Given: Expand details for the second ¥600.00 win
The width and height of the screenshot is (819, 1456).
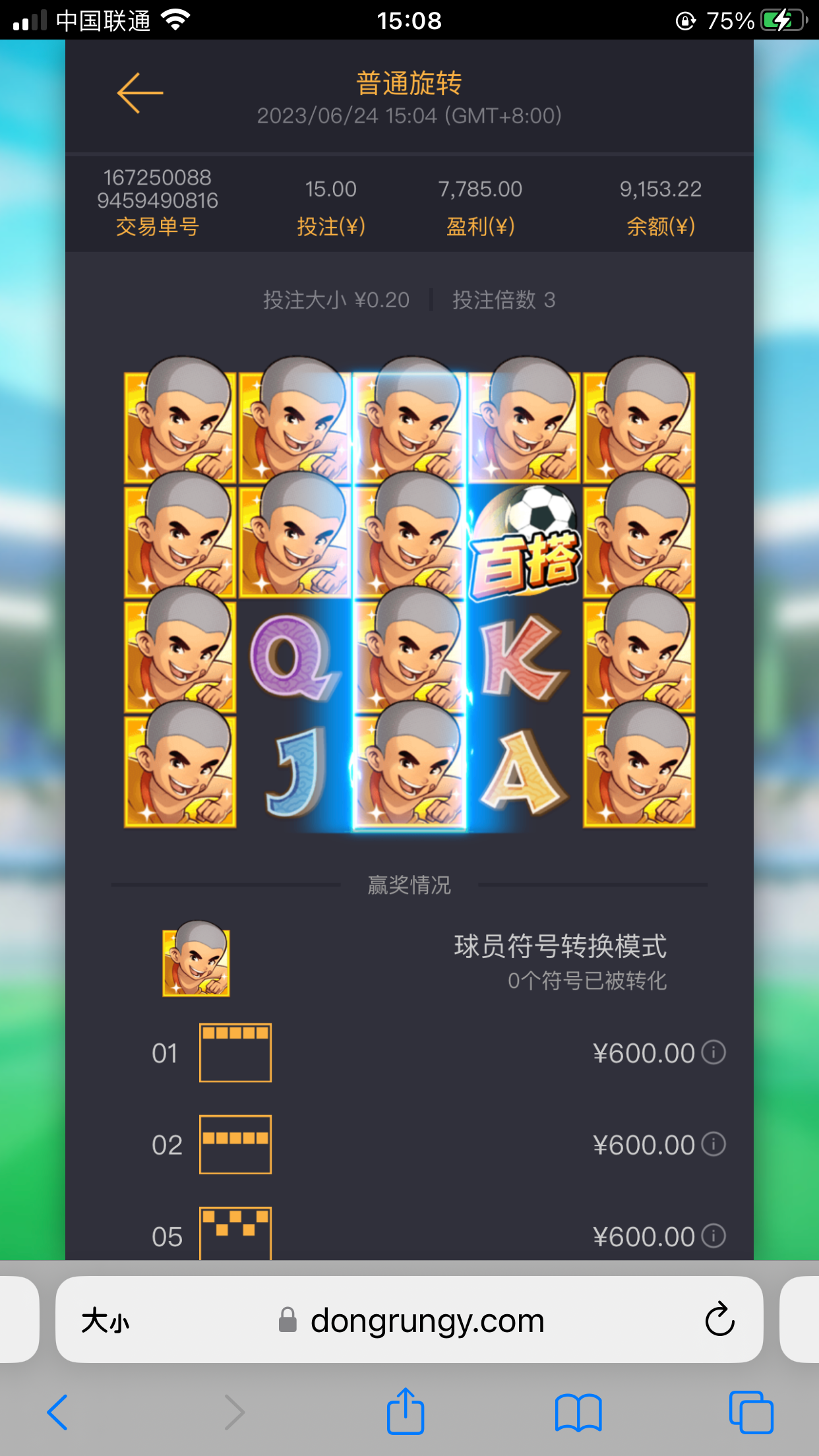Looking at the screenshot, I should tap(712, 1145).
